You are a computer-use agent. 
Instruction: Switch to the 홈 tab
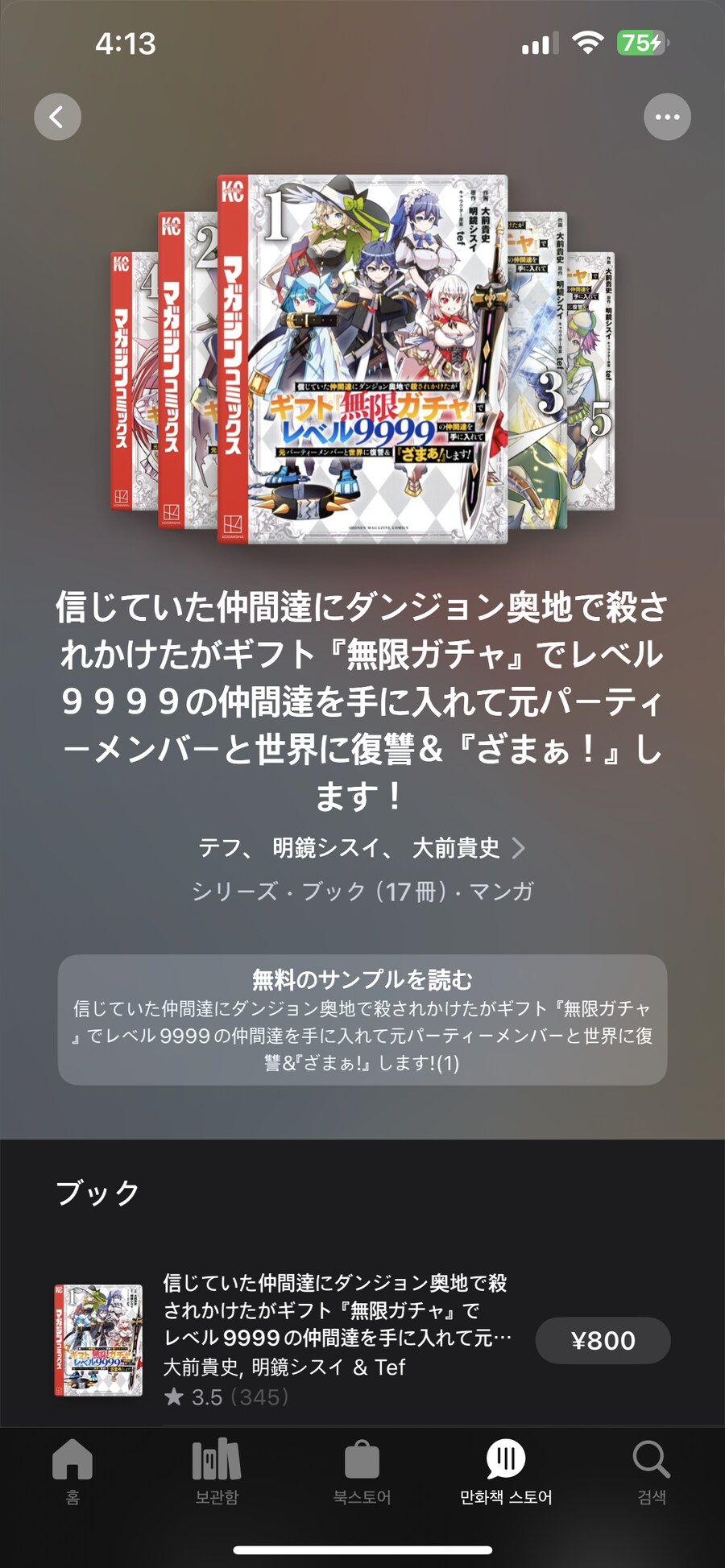72,1471
